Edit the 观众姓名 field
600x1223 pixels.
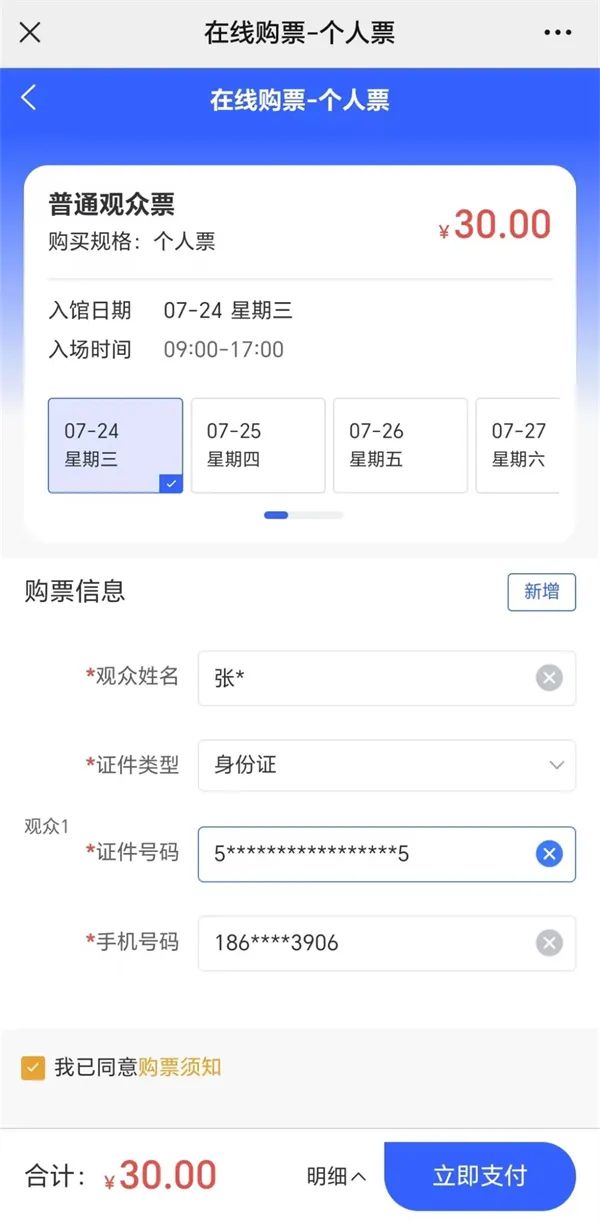(x=387, y=678)
